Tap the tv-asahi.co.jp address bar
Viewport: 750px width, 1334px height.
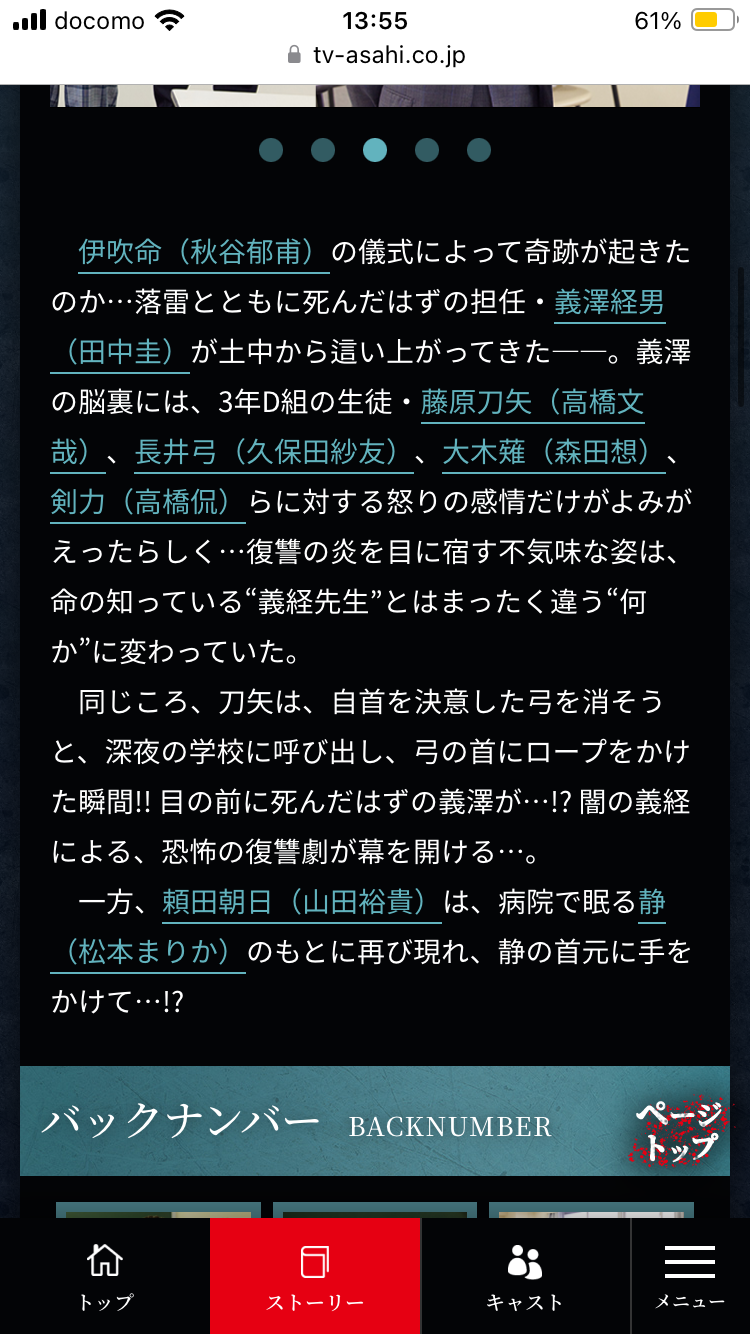[x=375, y=55]
